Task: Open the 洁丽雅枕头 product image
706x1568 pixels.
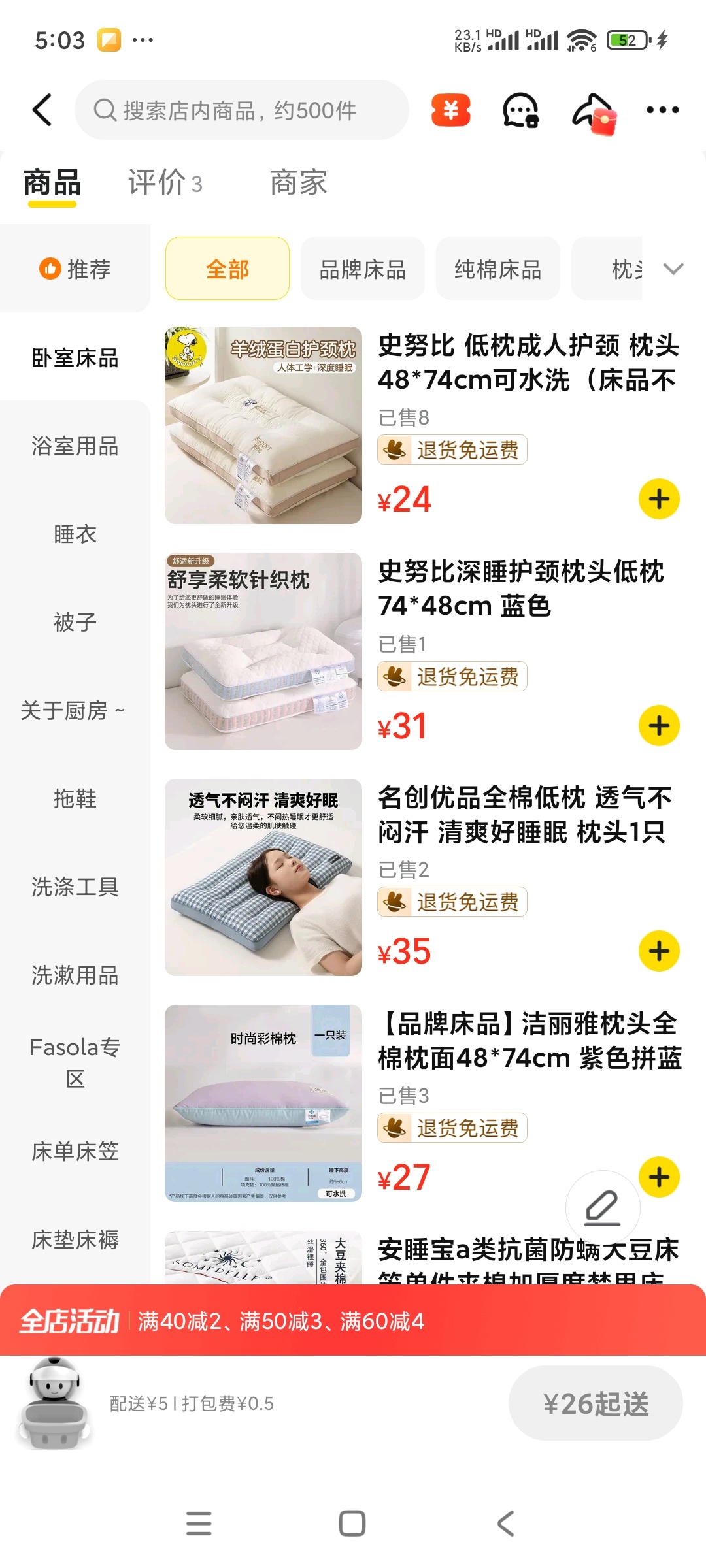Action: pos(263,1103)
